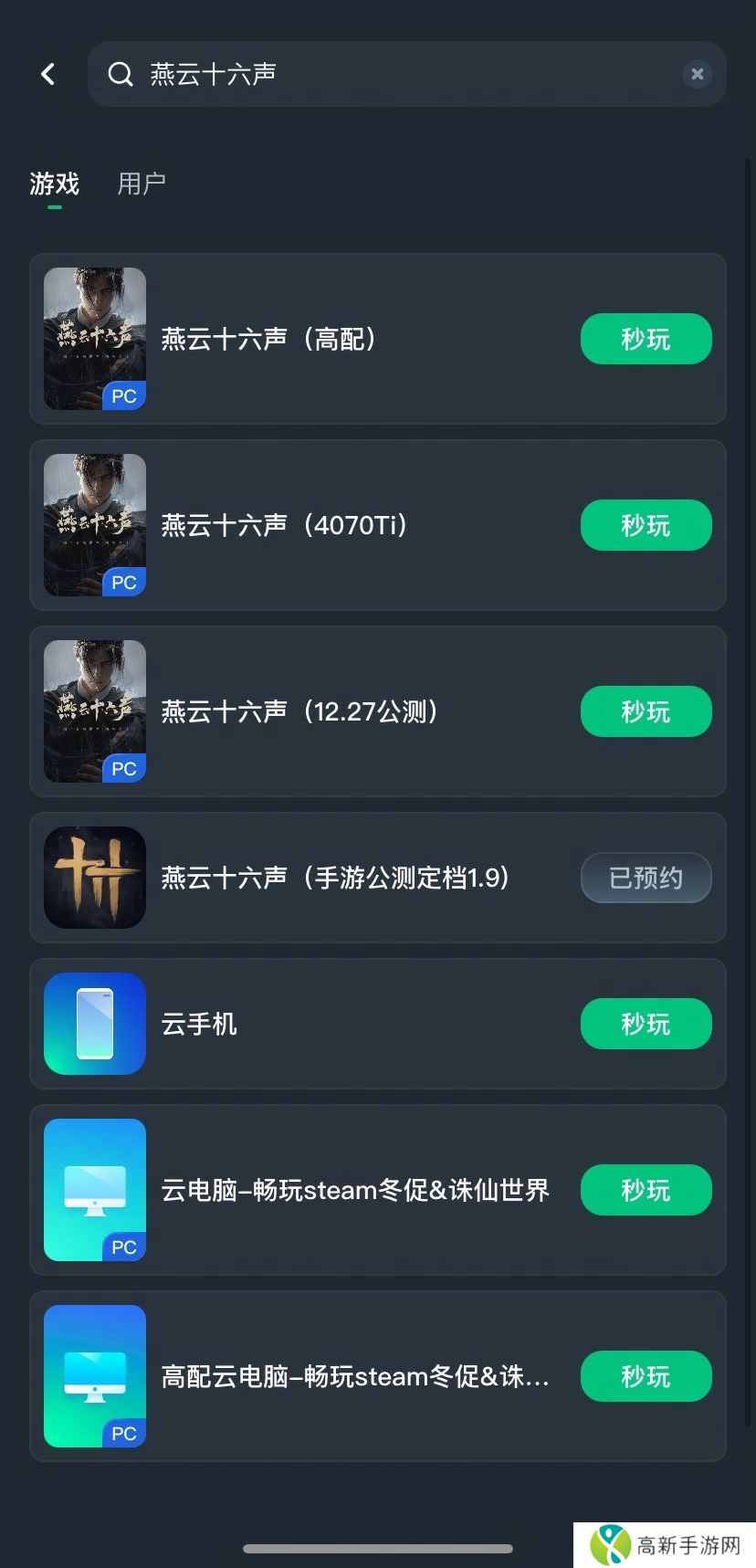Tap 秒玩 for 燕云十六声（高配）

[646, 339]
